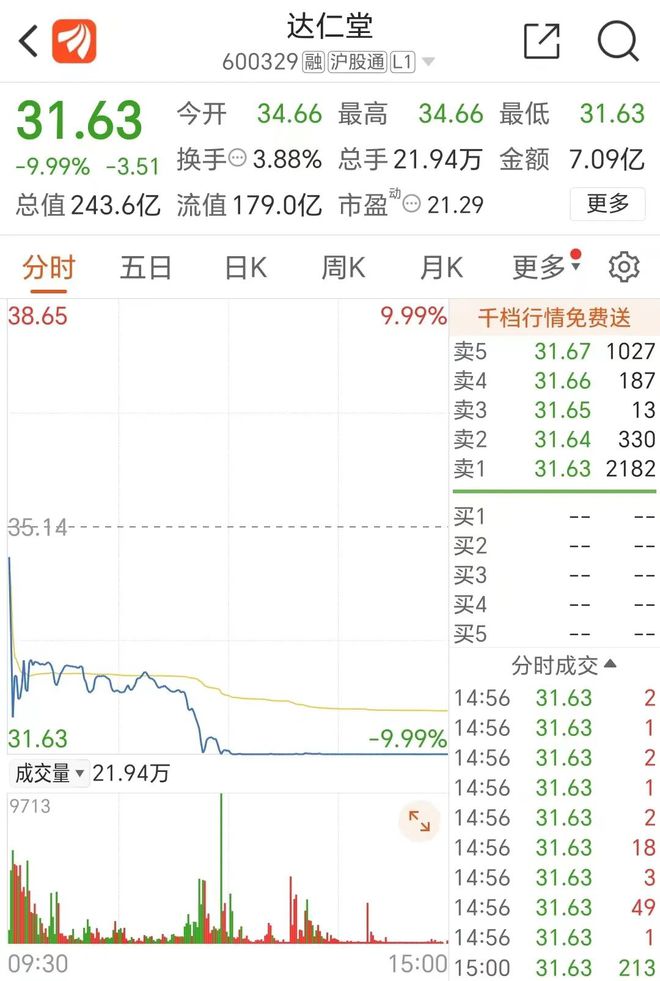Screen dimensions: 660x981
Task: Open the 成交量 indicator dropdown
Action: (49, 772)
